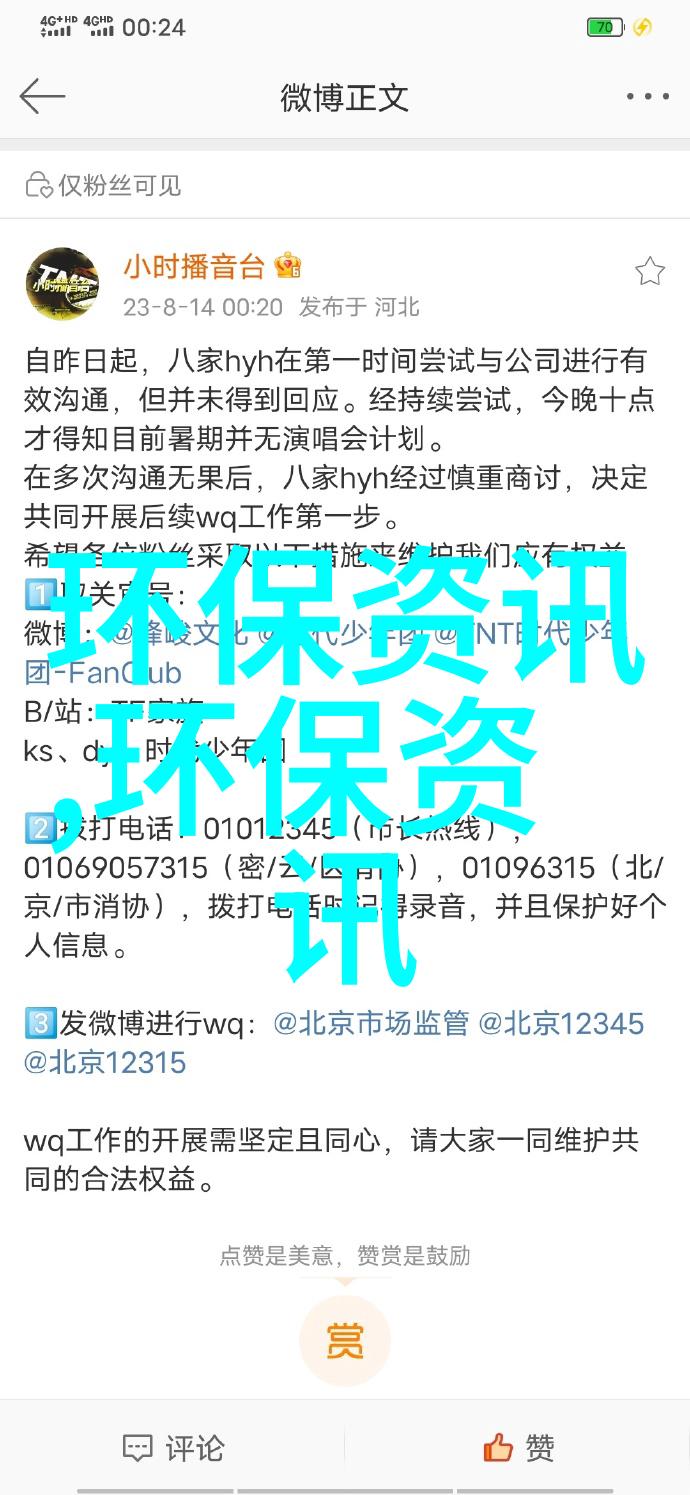Open the @北京12345 mention
This screenshot has width=690, height=1495.
click(x=561, y=1023)
